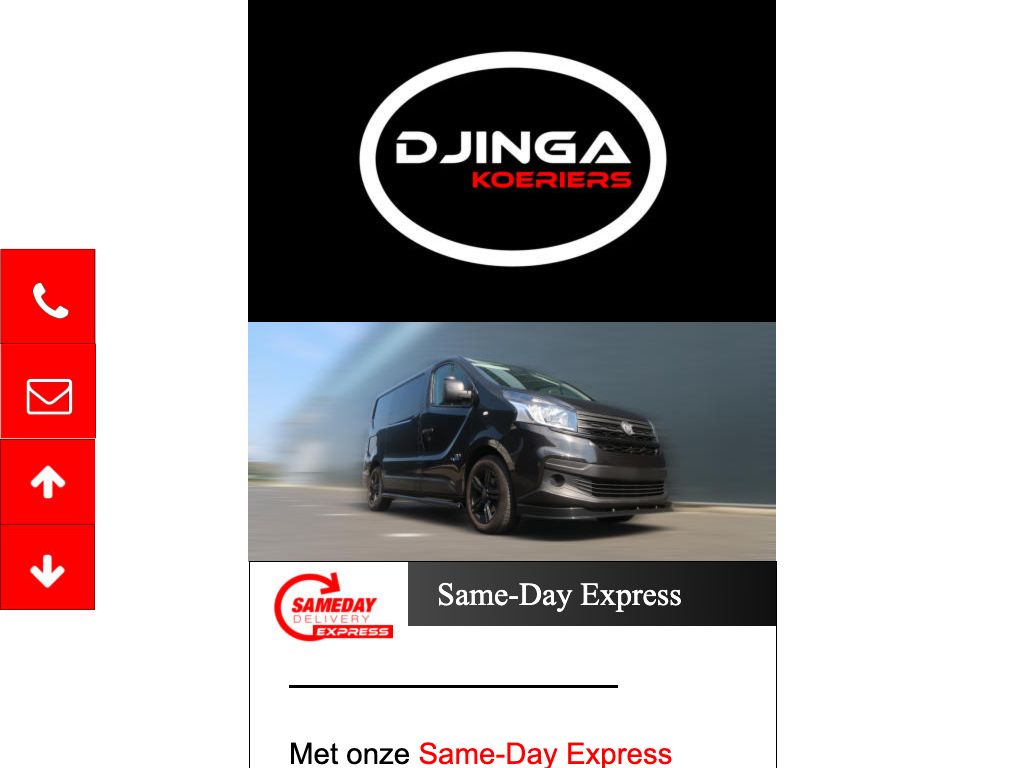Viewport: 1024px width, 768px height.
Task: Tap the red phone call button
Action: pyautogui.click(x=48, y=297)
